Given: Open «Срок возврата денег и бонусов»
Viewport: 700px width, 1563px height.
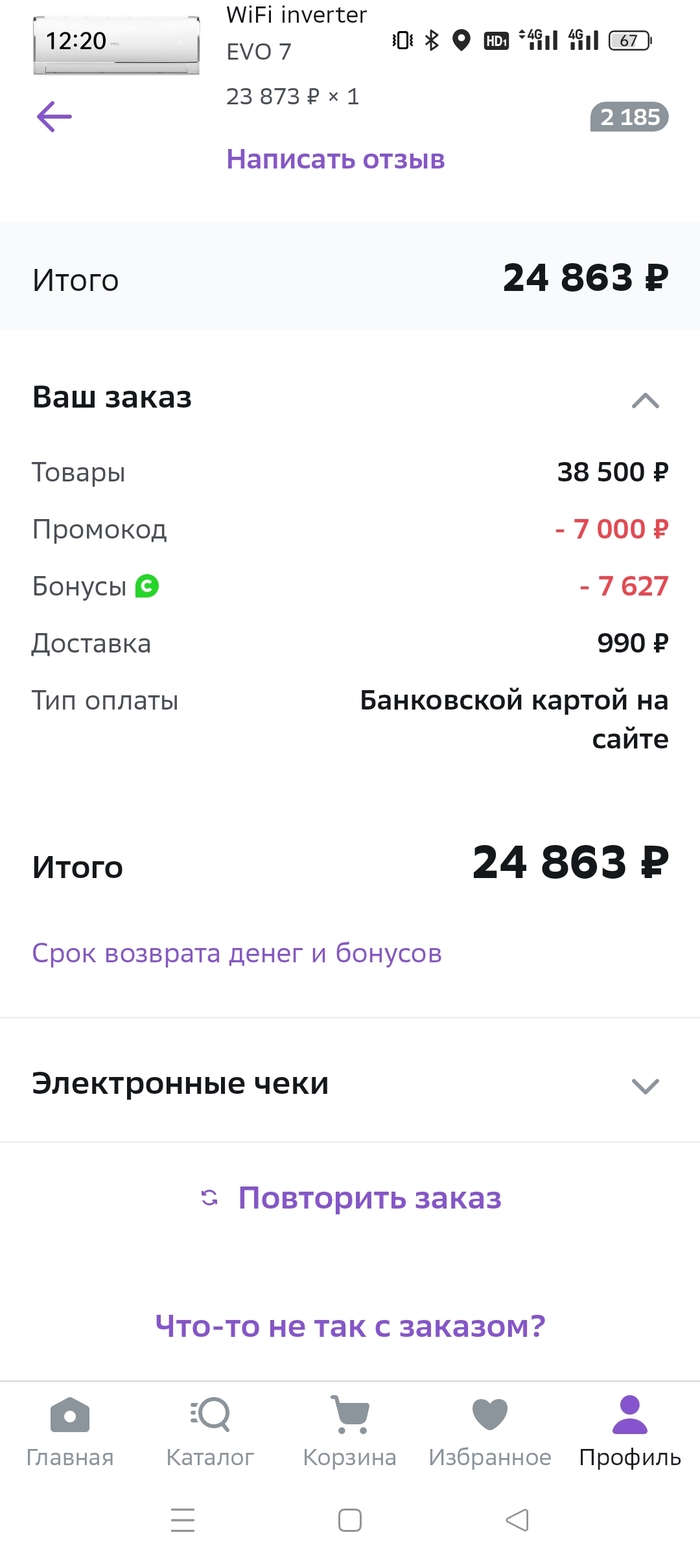Looking at the screenshot, I should click(237, 953).
